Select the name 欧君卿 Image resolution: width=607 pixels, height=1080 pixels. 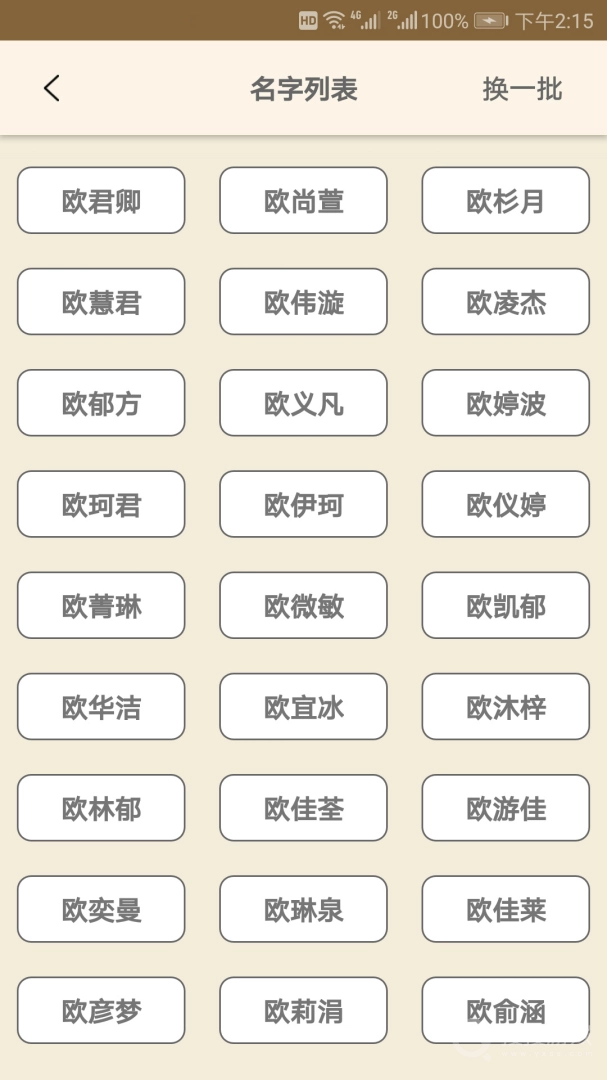101,201
